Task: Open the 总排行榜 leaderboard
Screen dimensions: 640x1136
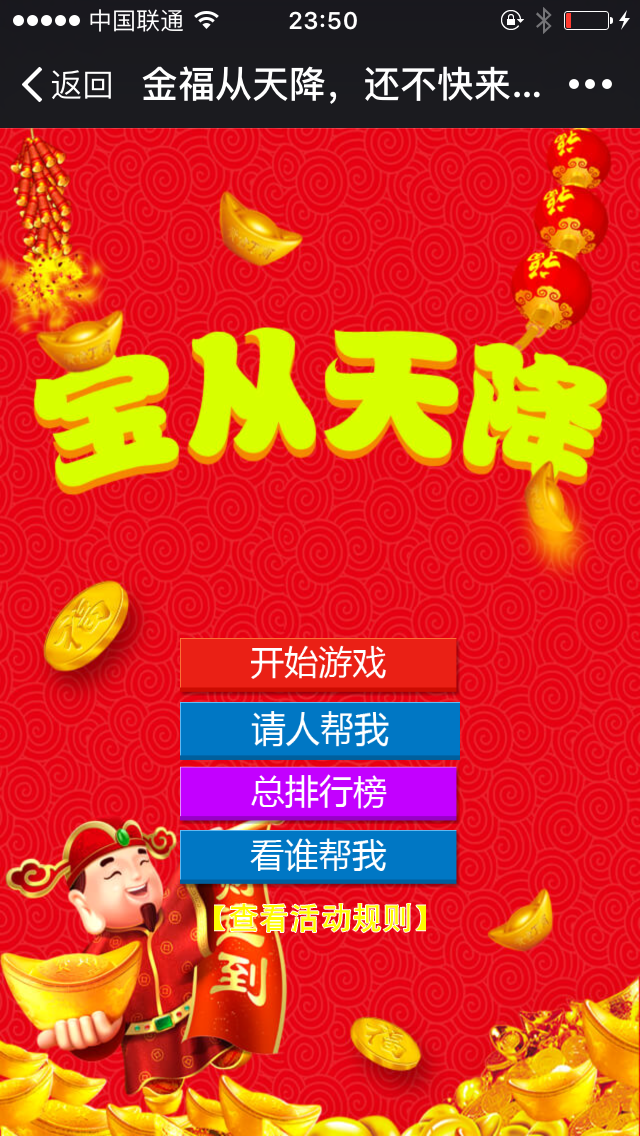Action: [318, 793]
